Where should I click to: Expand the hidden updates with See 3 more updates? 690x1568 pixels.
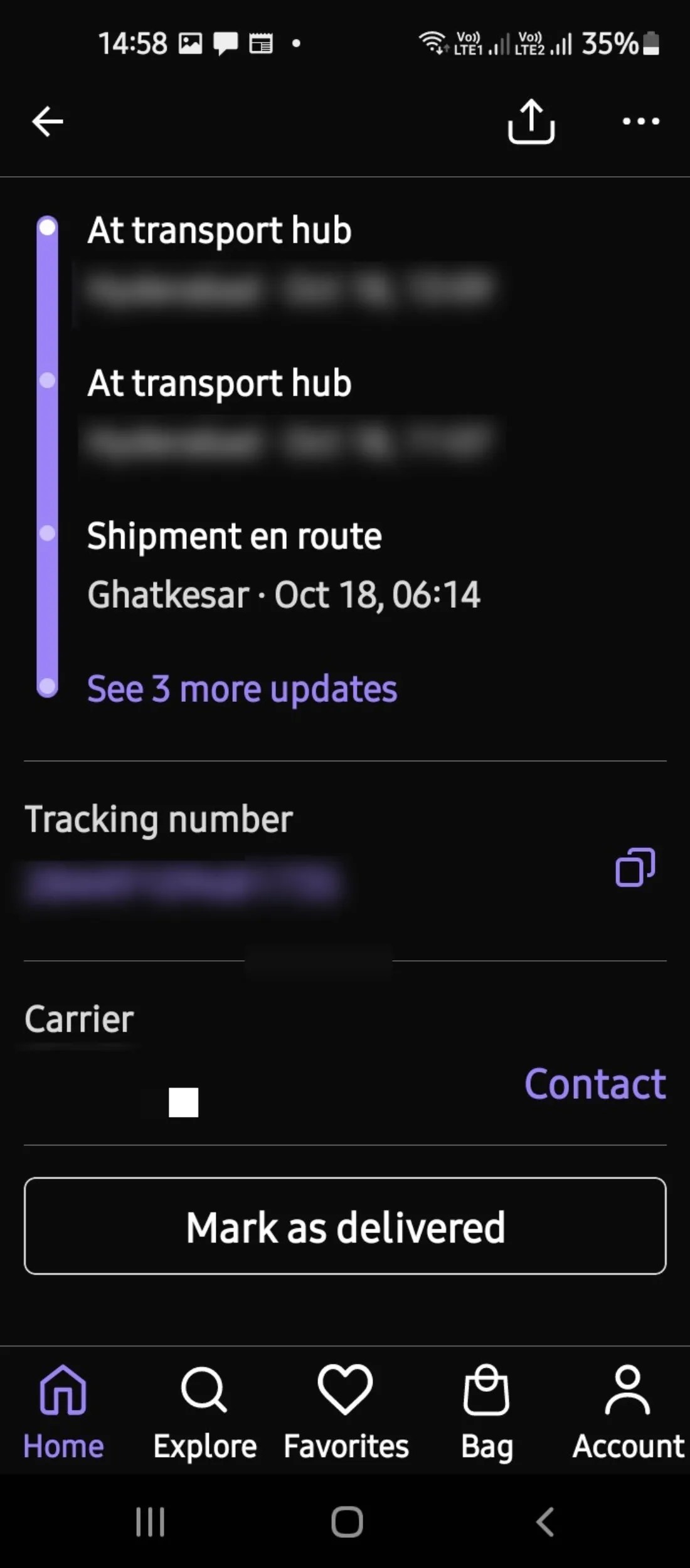tap(242, 689)
